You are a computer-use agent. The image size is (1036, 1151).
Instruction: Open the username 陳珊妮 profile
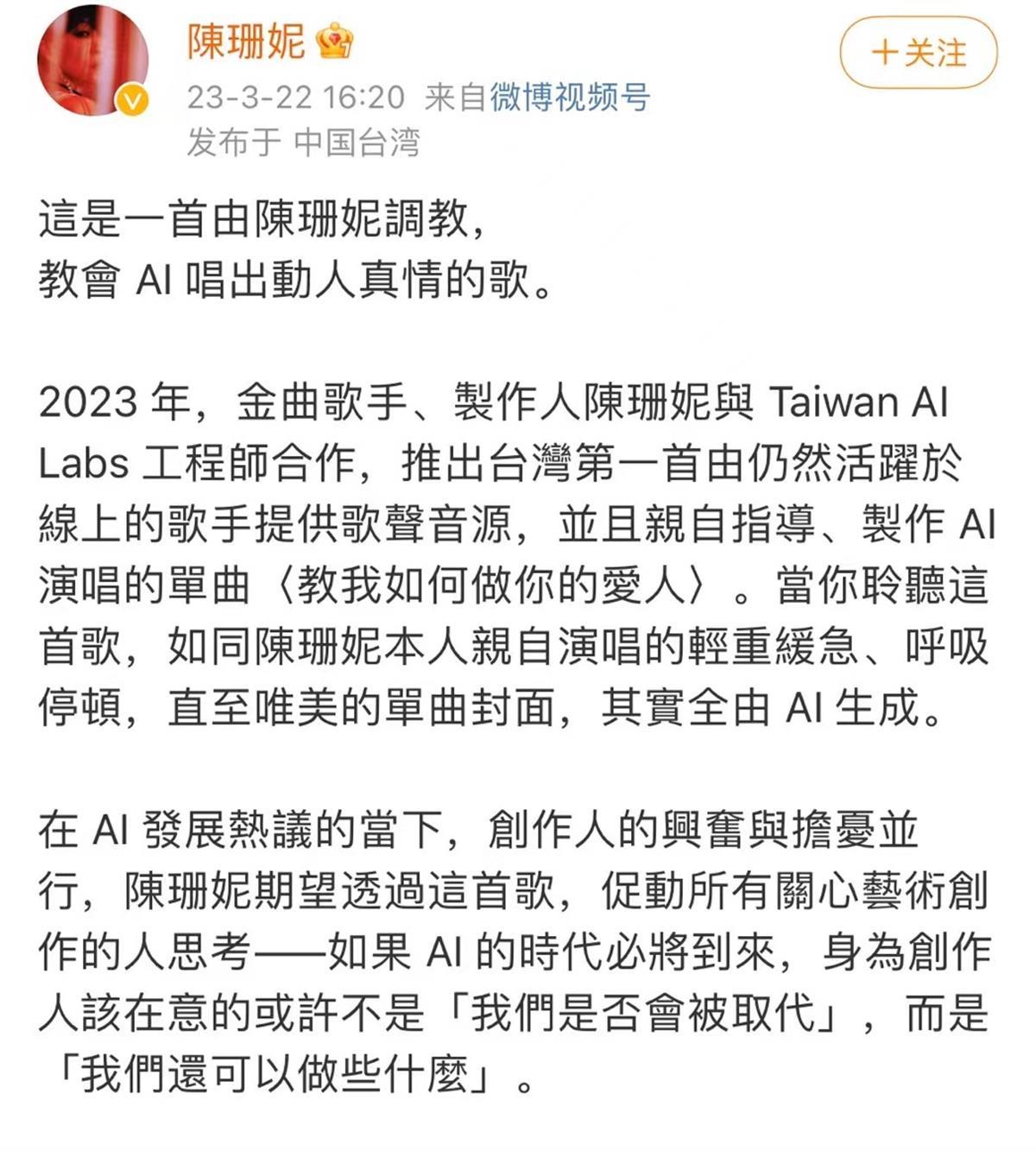(x=246, y=41)
